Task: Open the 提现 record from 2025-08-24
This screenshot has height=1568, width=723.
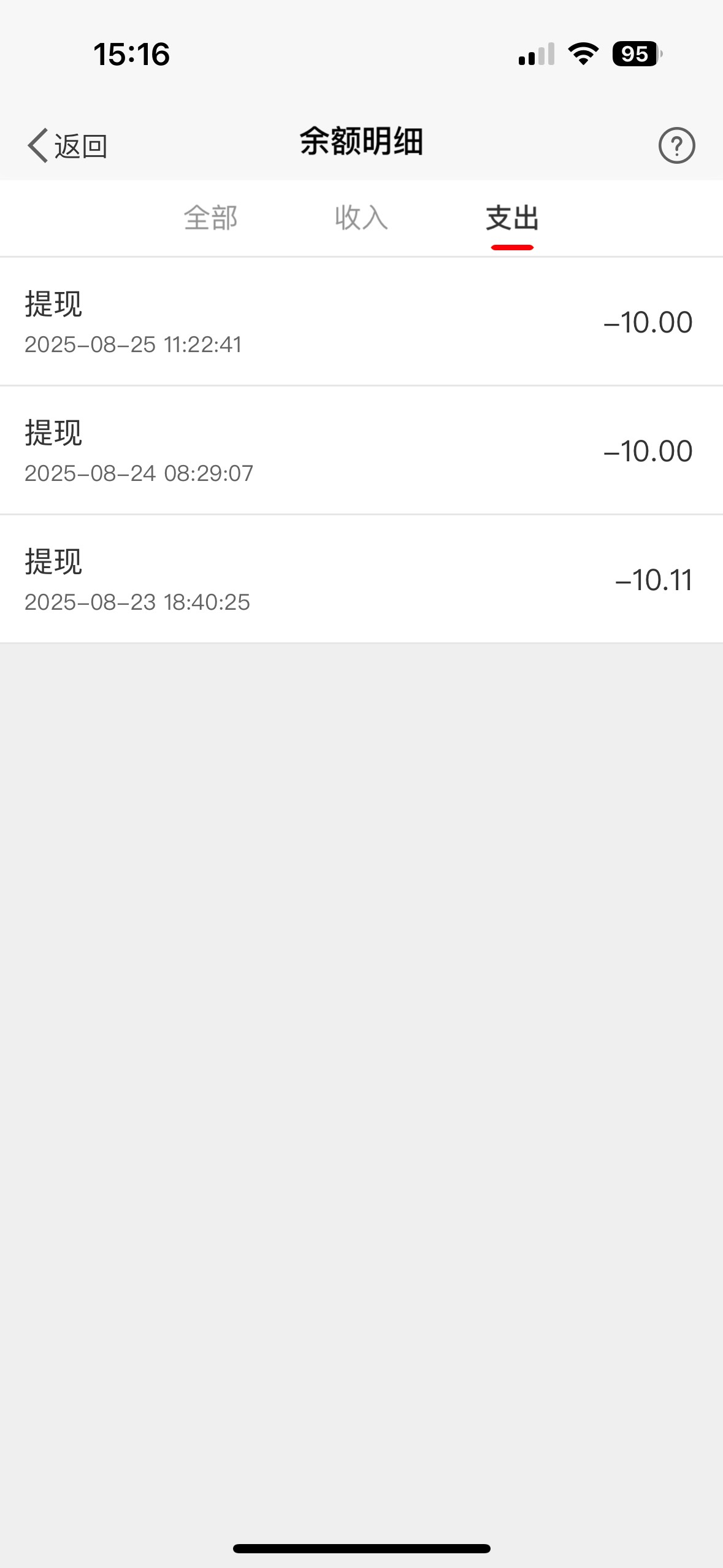Action: tap(361, 450)
